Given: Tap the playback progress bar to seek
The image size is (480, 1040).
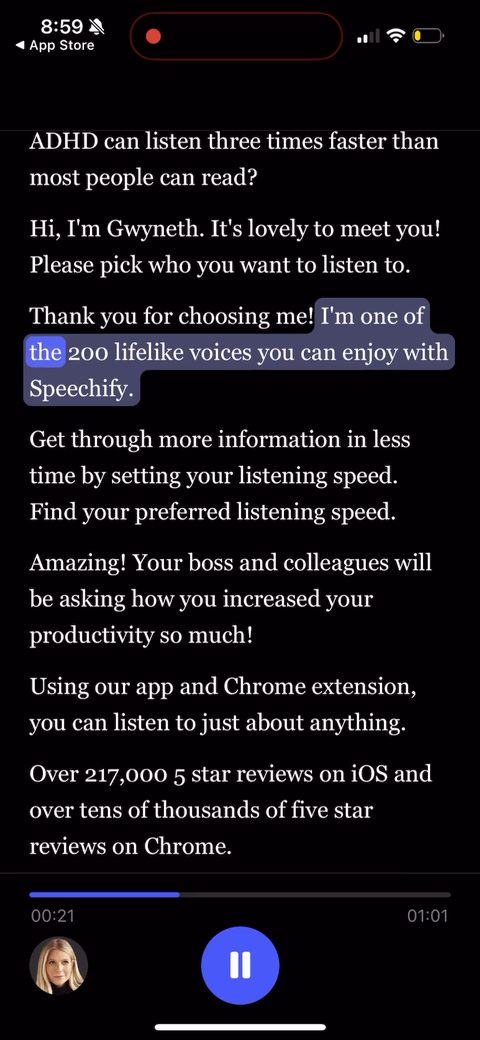Looking at the screenshot, I should (239, 895).
